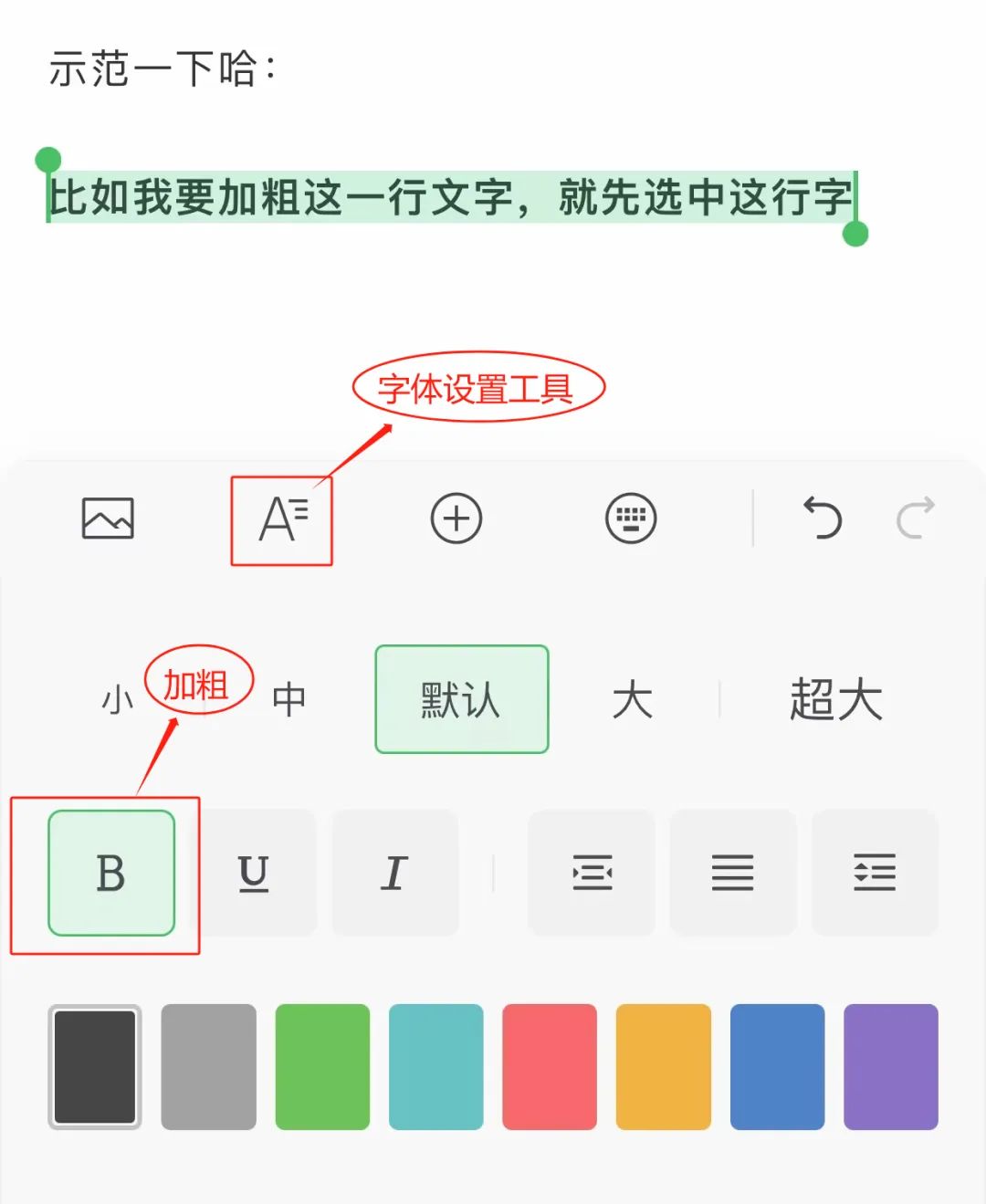Tap the redo arrow
The width and height of the screenshot is (986, 1204).
point(916,518)
